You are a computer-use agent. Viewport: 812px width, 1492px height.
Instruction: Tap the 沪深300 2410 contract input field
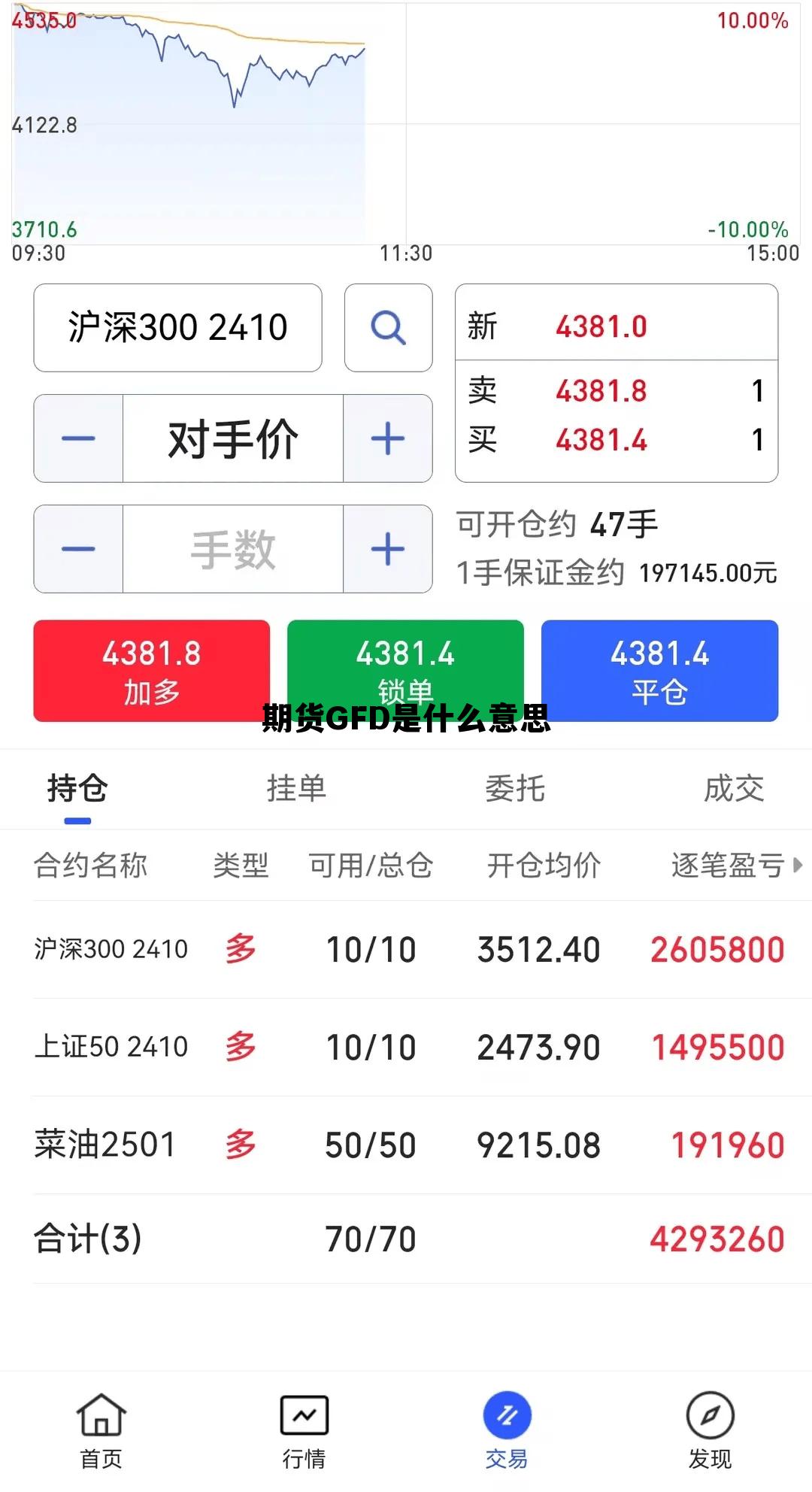point(177,327)
